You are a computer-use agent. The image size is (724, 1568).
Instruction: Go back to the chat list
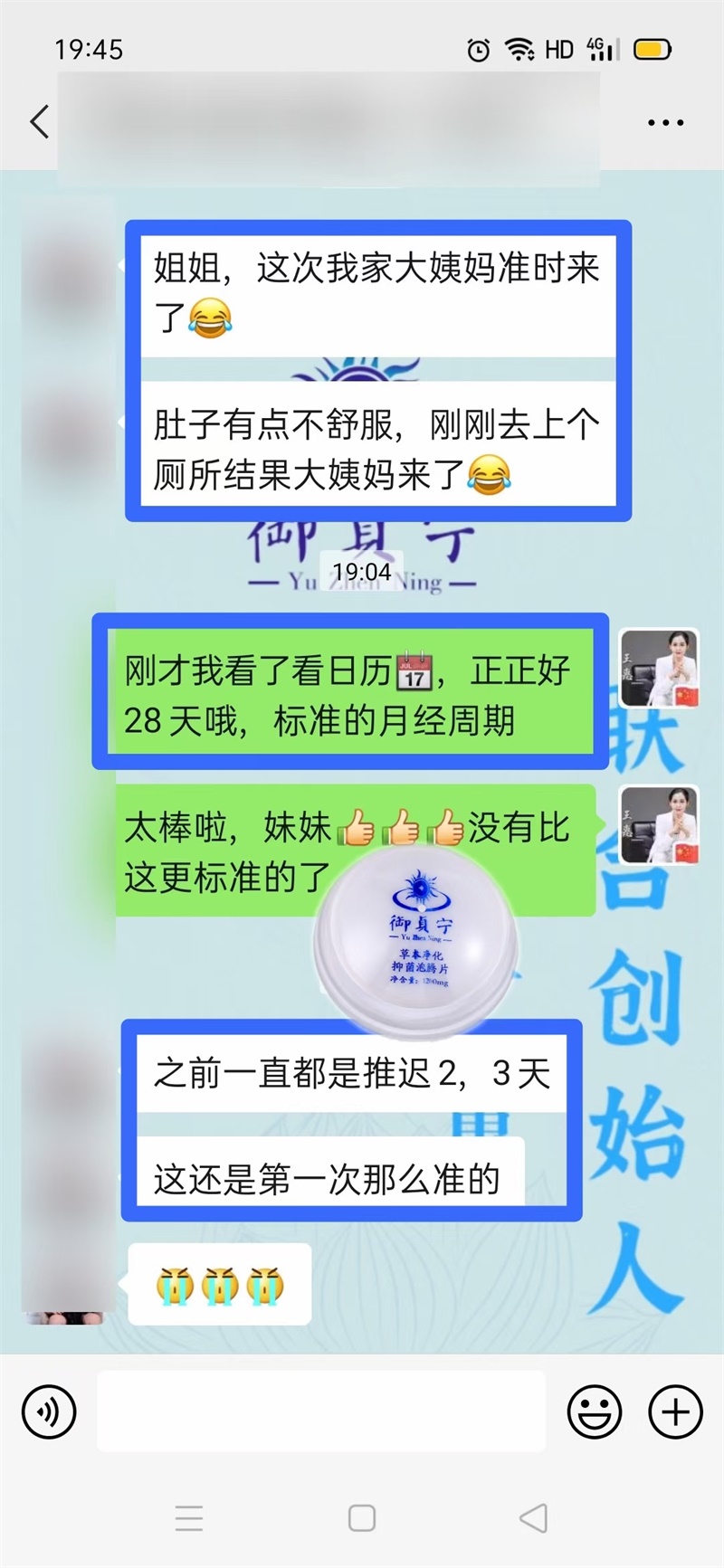point(39,121)
